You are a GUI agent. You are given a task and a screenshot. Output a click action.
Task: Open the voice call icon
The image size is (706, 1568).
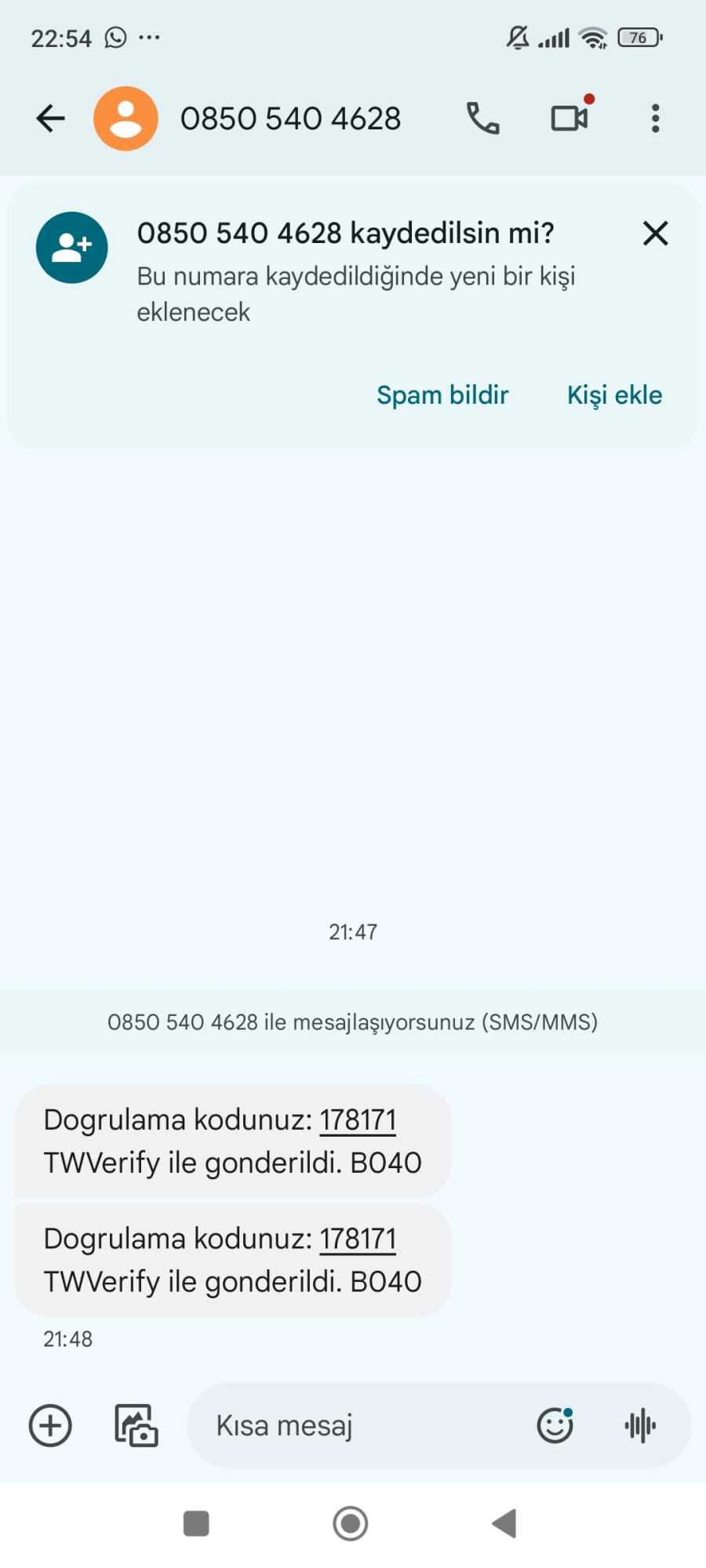(x=483, y=118)
